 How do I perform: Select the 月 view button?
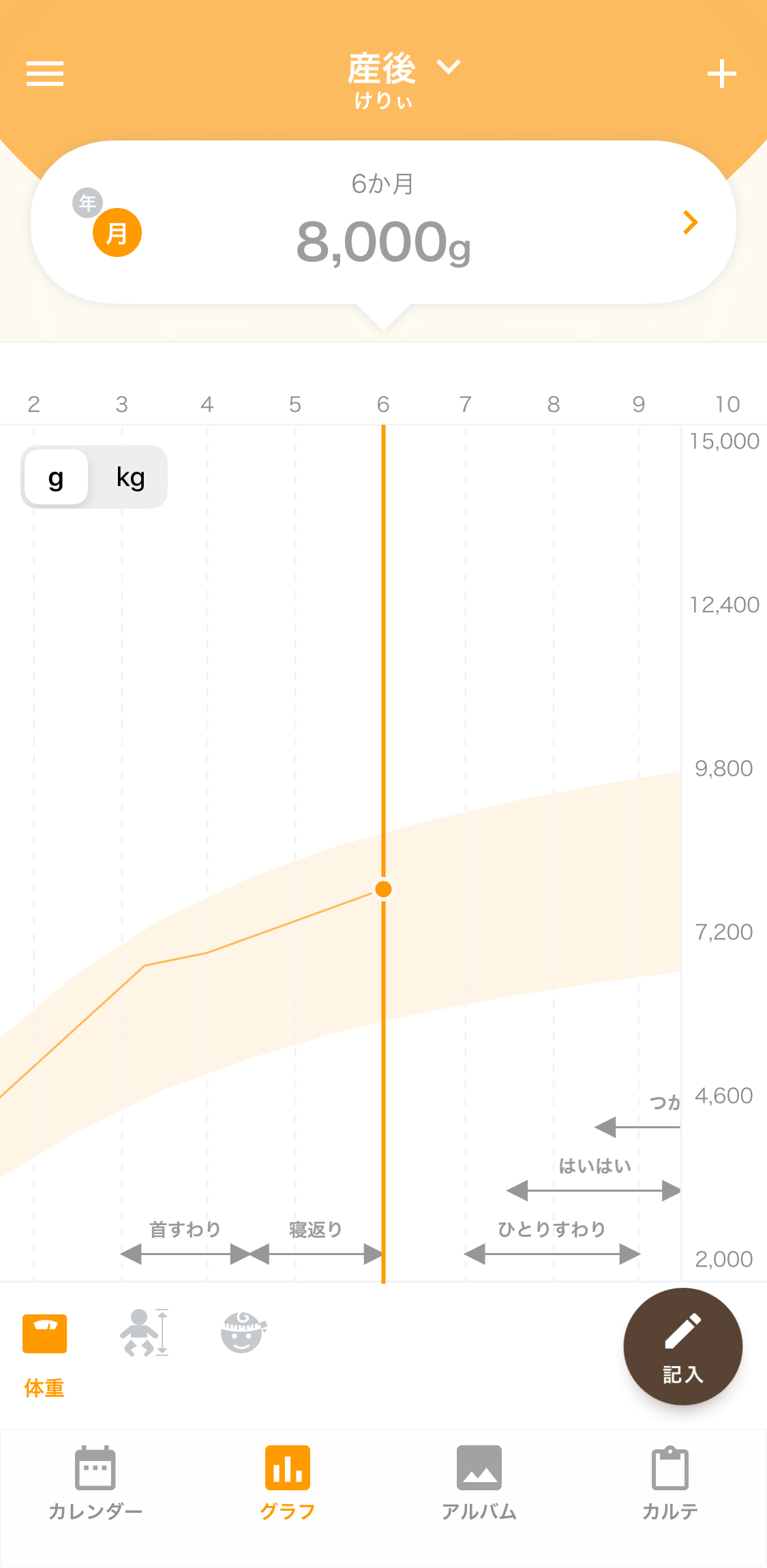(117, 232)
